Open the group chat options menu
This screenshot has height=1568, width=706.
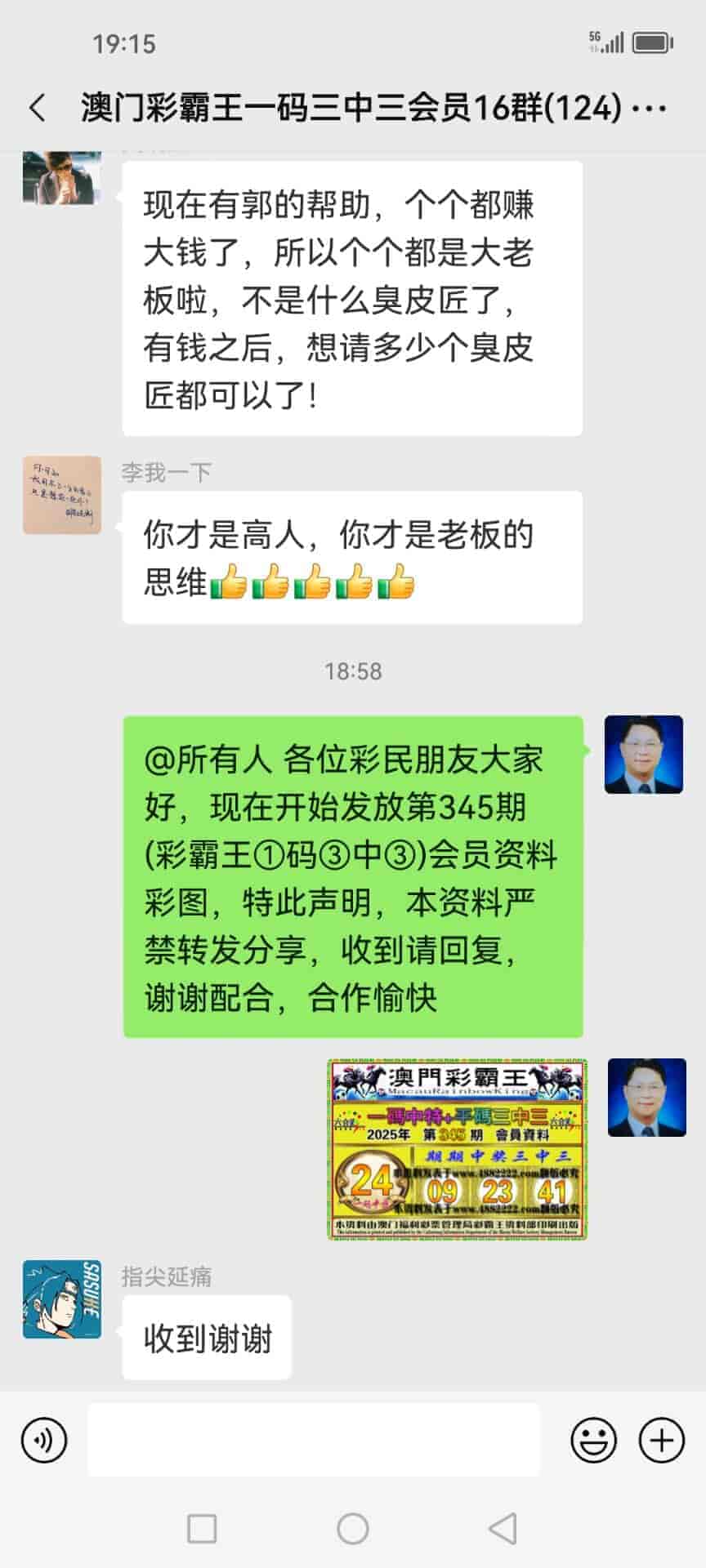[650, 108]
